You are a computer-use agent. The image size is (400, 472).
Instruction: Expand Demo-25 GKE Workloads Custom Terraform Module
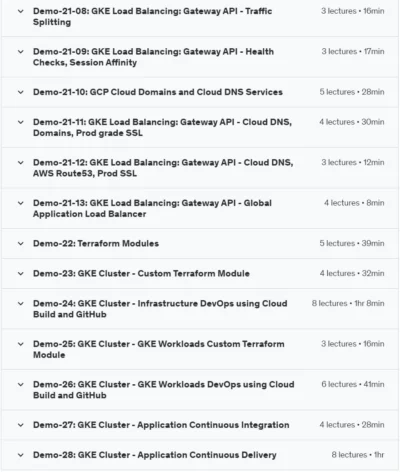pyautogui.click(x=200, y=349)
